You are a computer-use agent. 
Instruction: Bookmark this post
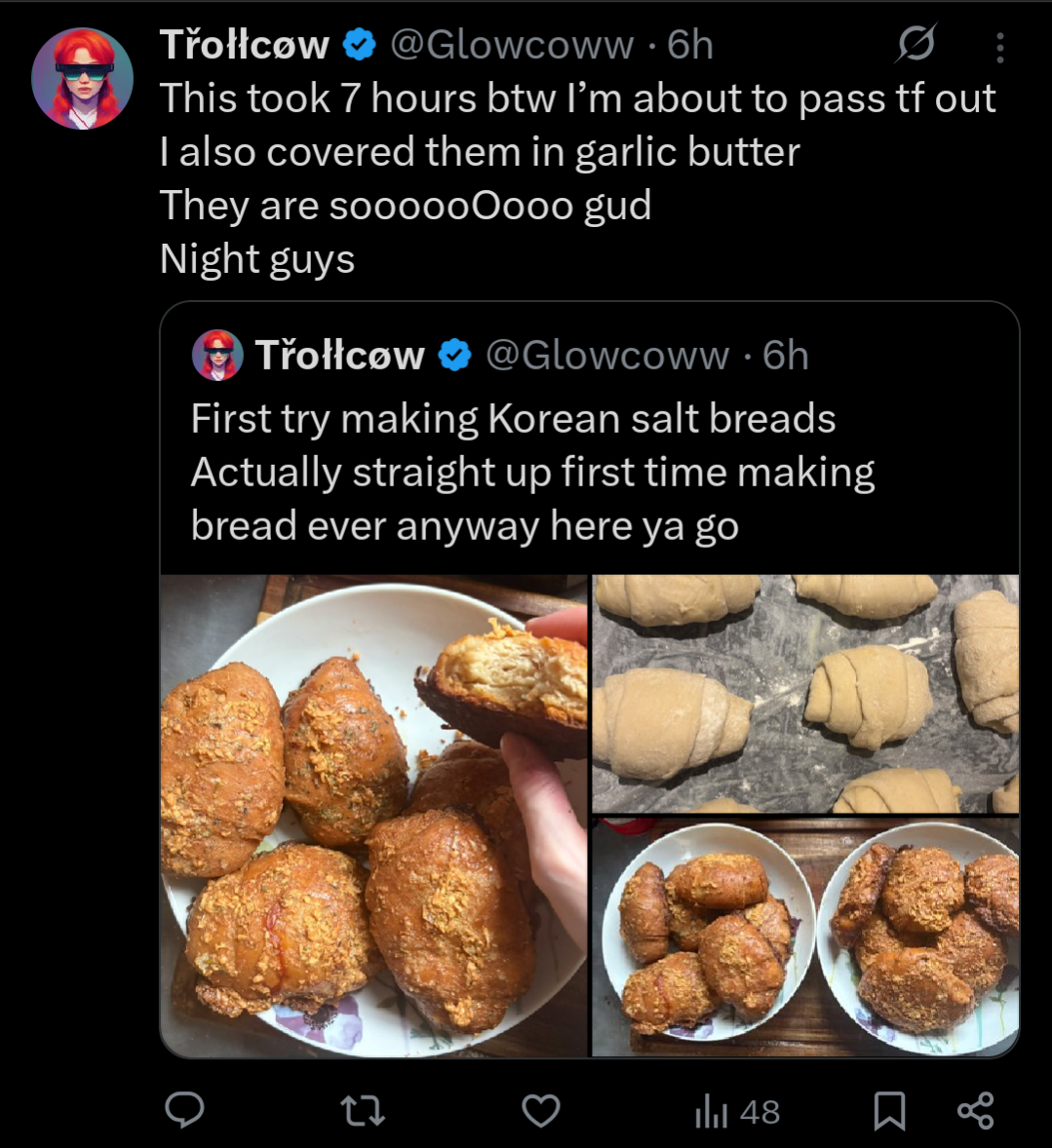click(x=889, y=1110)
